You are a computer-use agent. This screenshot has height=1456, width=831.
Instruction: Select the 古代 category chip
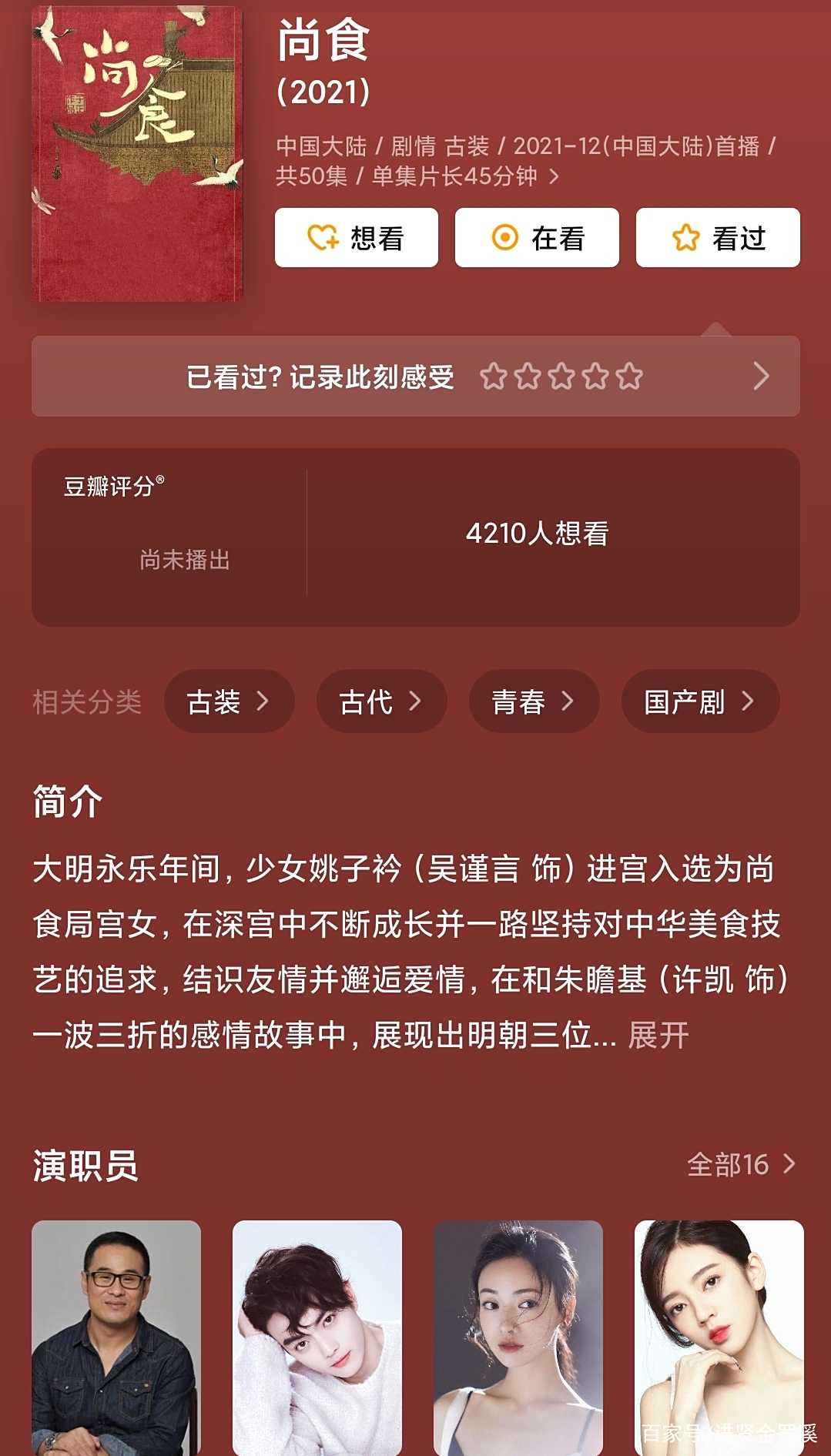point(381,701)
